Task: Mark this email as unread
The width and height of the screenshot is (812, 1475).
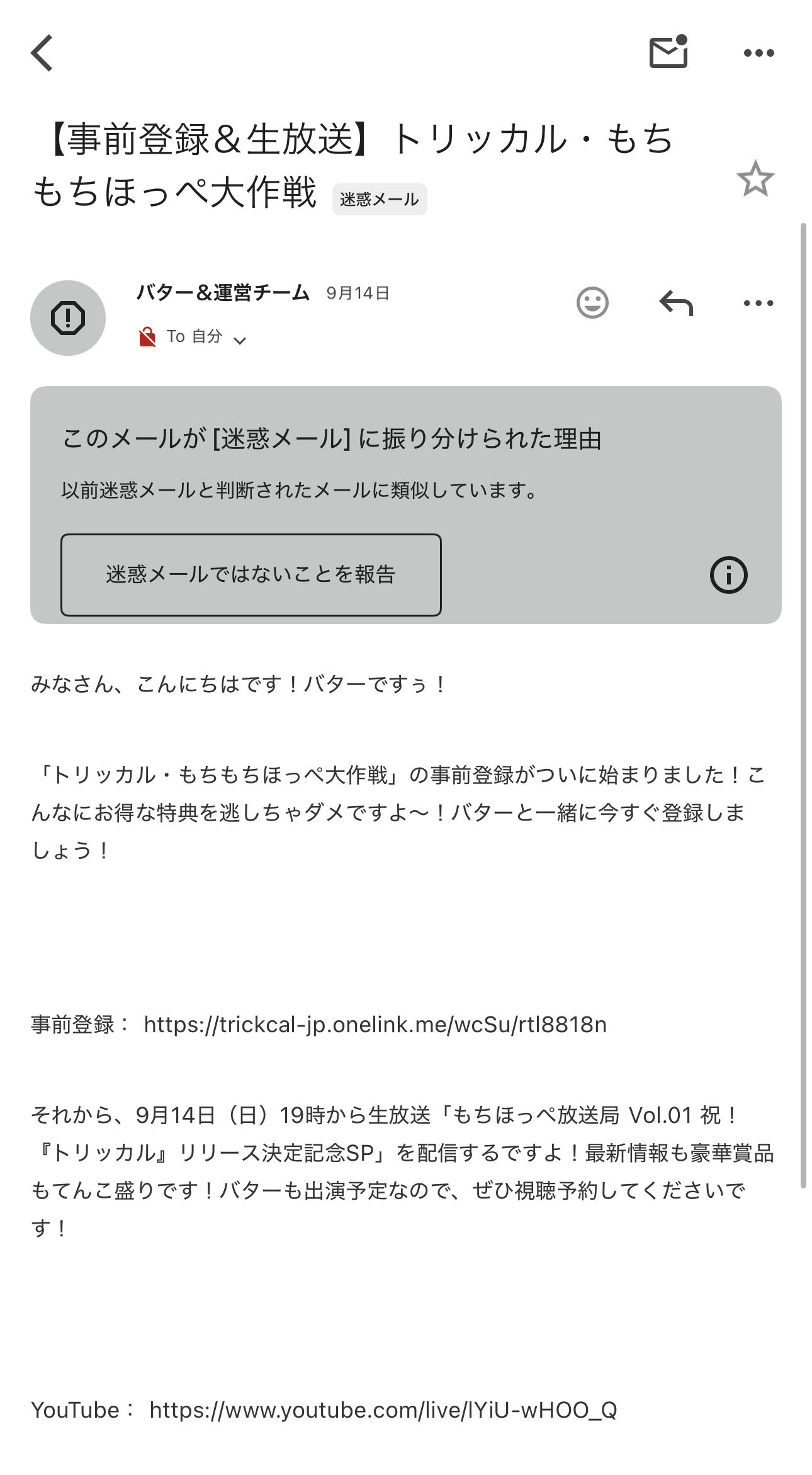Action: (x=668, y=52)
